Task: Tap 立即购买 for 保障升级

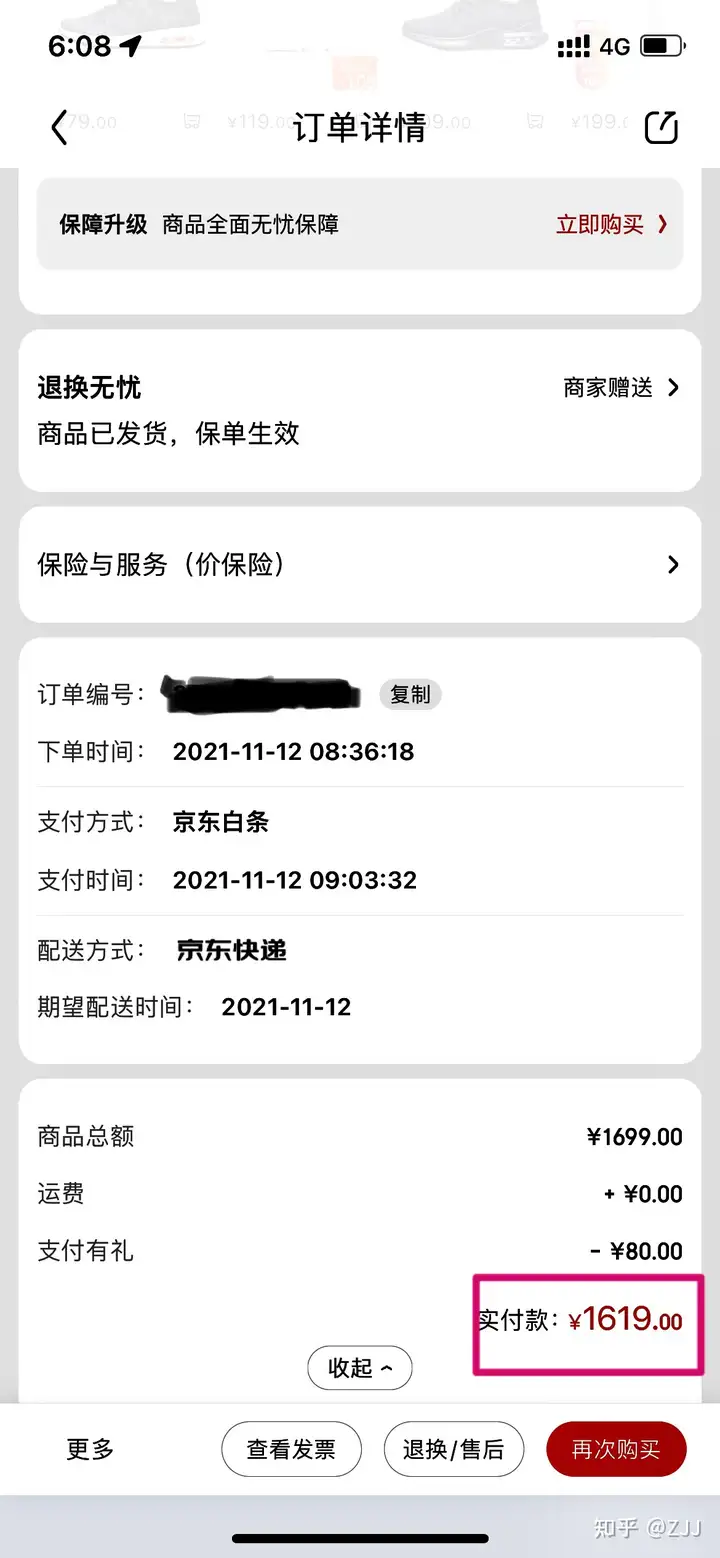Action: (611, 224)
